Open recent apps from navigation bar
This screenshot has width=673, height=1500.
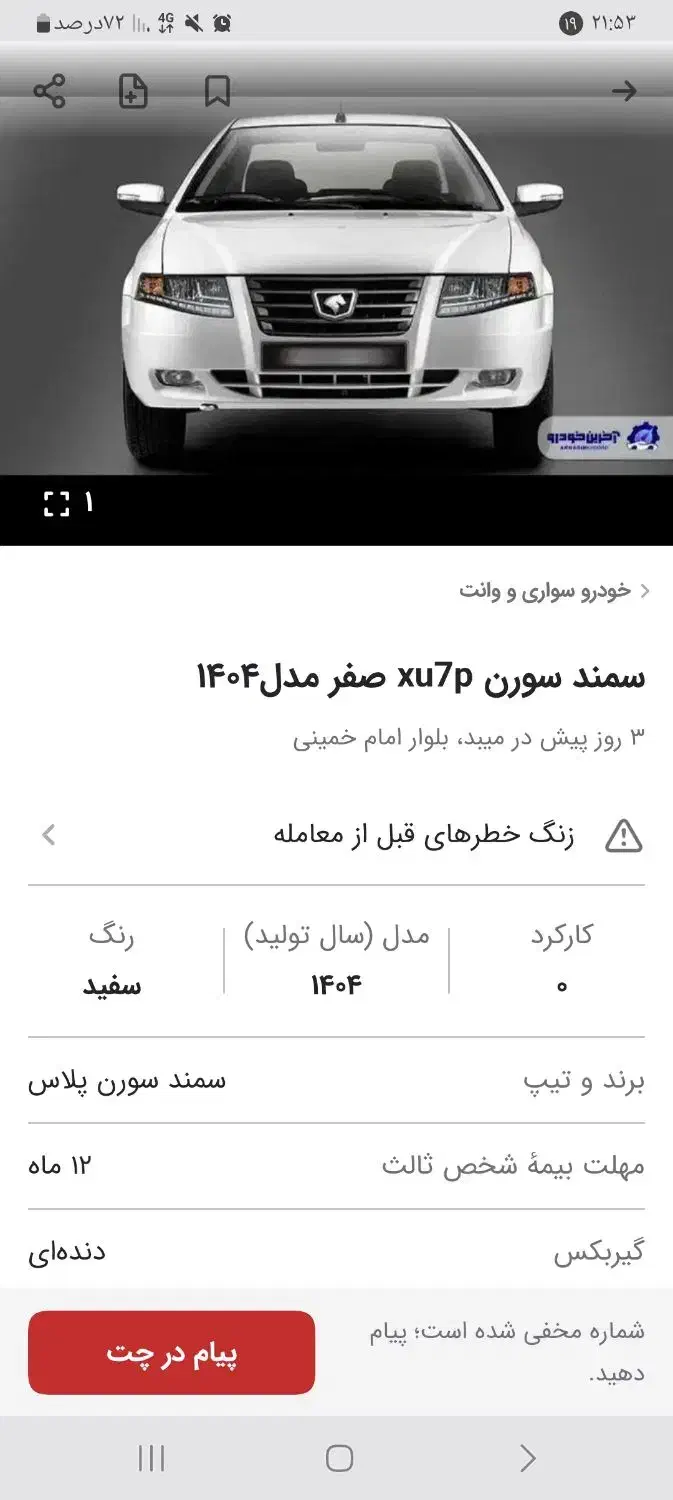tap(151, 1458)
